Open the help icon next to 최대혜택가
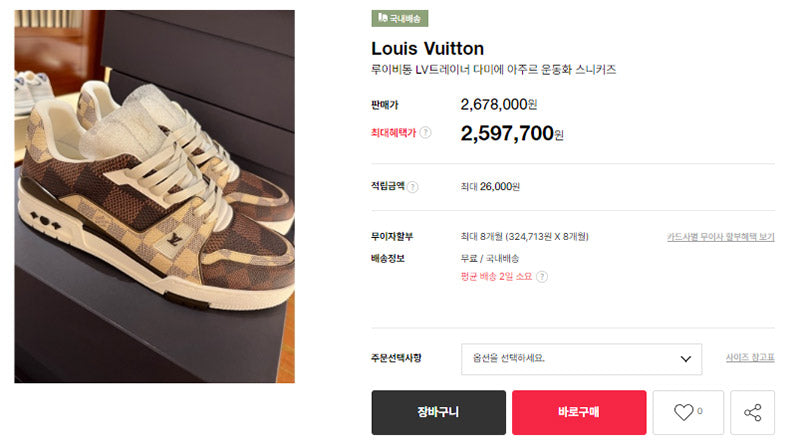The height and width of the screenshot is (442, 800). [x=425, y=133]
